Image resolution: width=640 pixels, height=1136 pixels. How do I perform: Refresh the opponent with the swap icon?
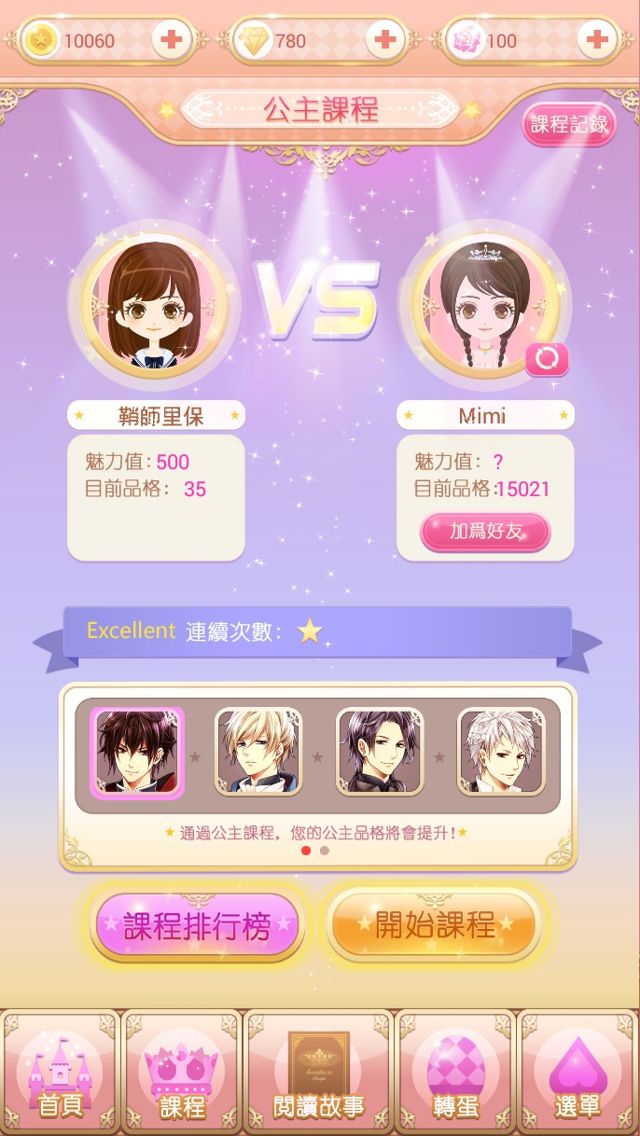[x=548, y=360]
